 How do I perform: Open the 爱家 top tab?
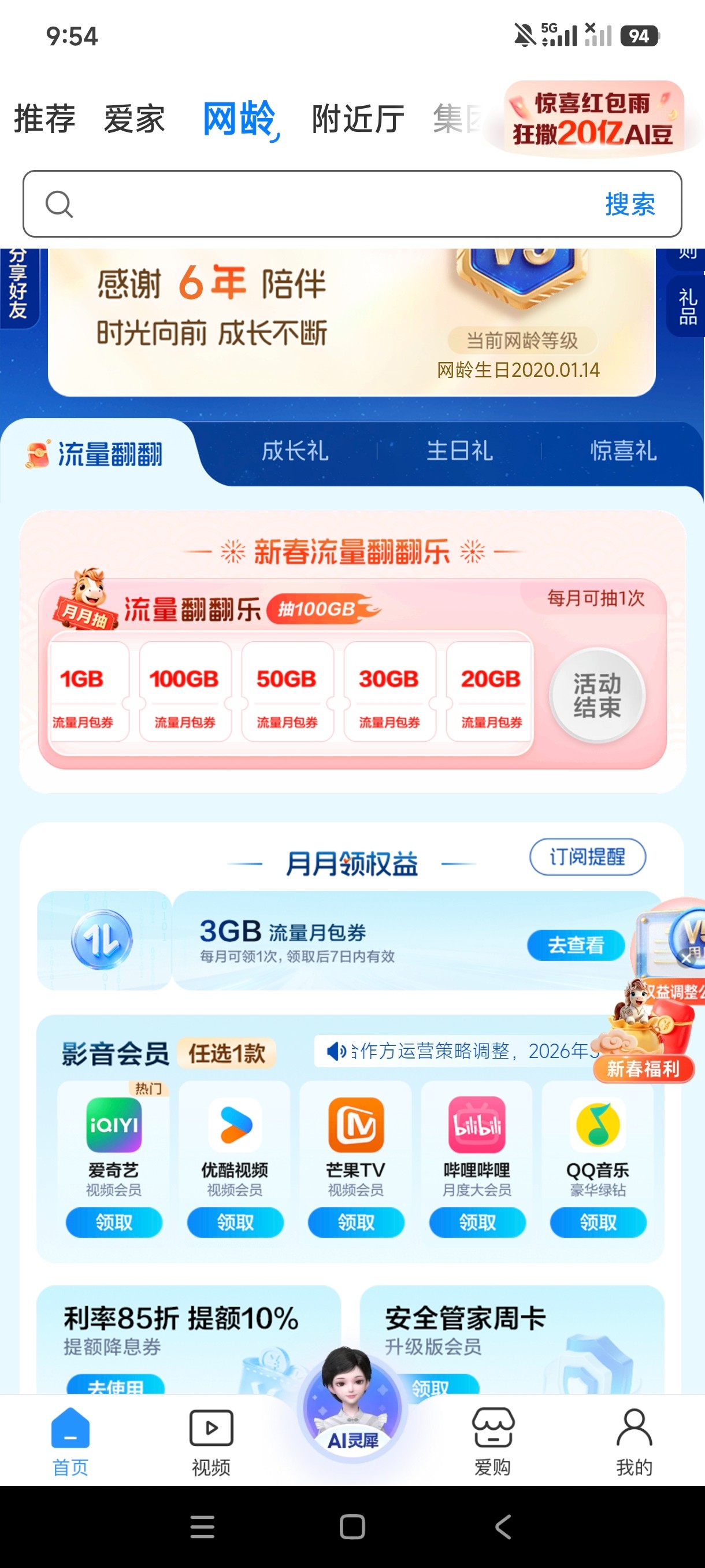134,119
